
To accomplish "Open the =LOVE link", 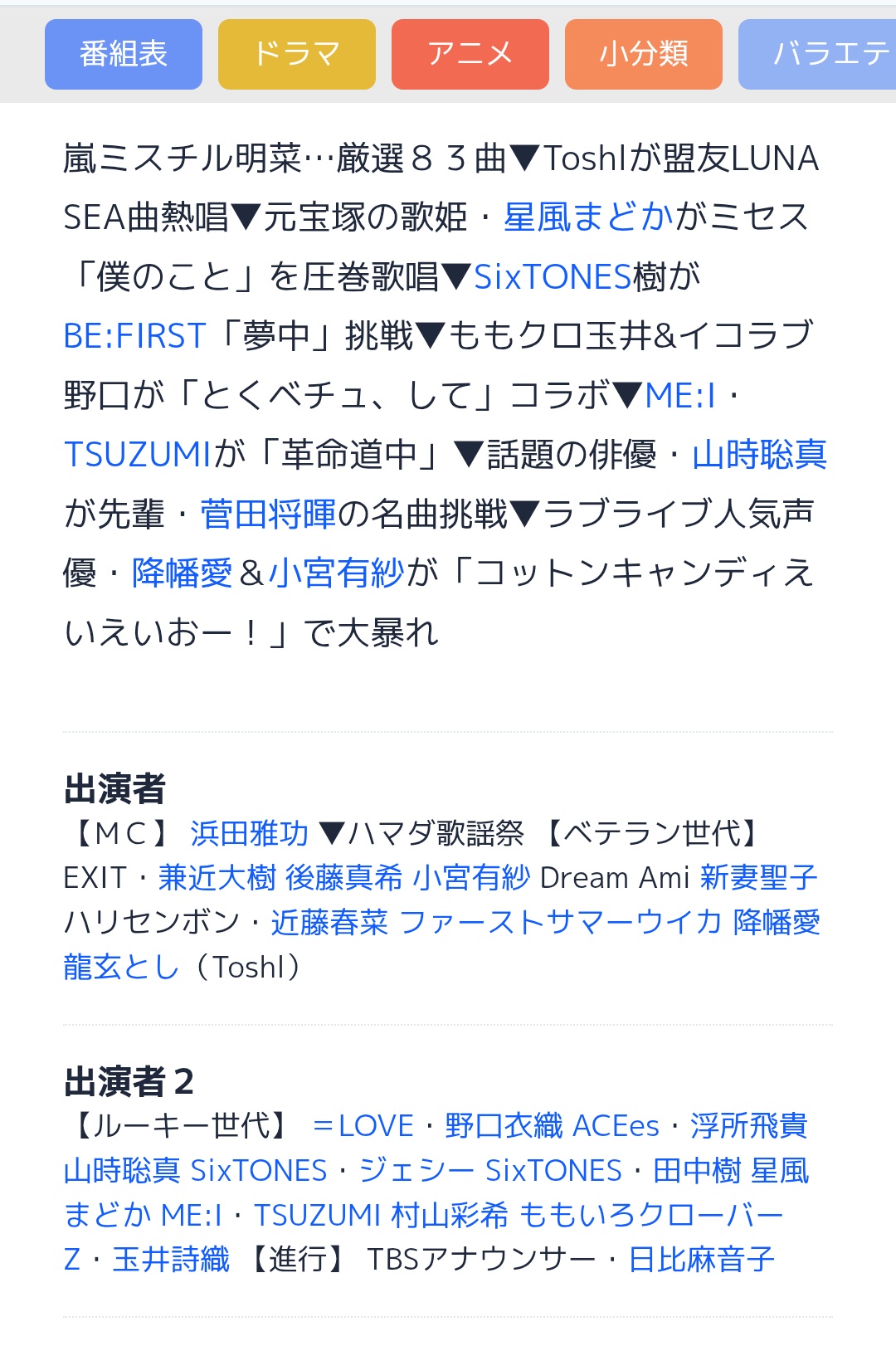I will 363,1126.
